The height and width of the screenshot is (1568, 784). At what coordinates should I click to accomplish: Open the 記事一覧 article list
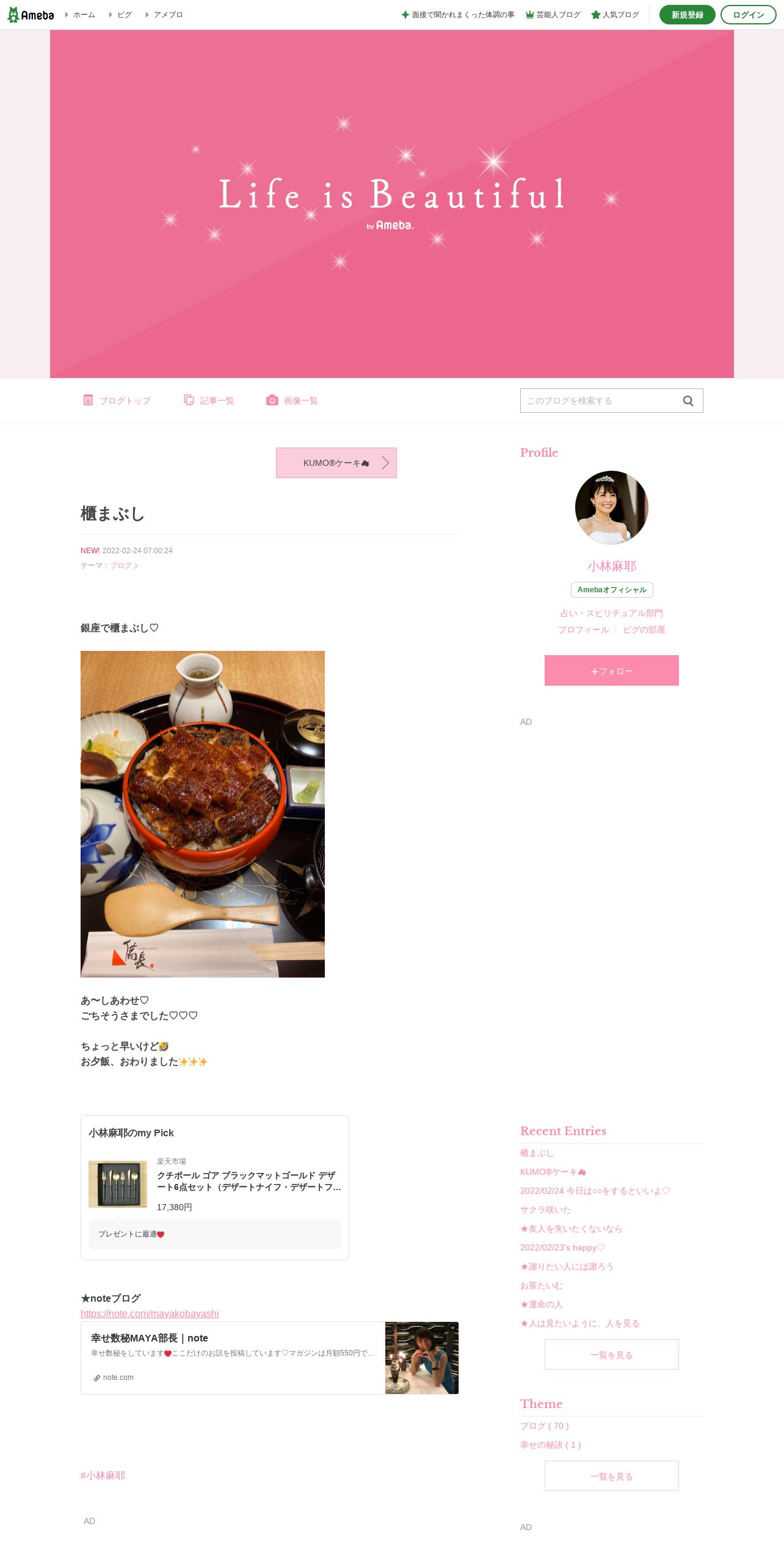pyautogui.click(x=209, y=401)
